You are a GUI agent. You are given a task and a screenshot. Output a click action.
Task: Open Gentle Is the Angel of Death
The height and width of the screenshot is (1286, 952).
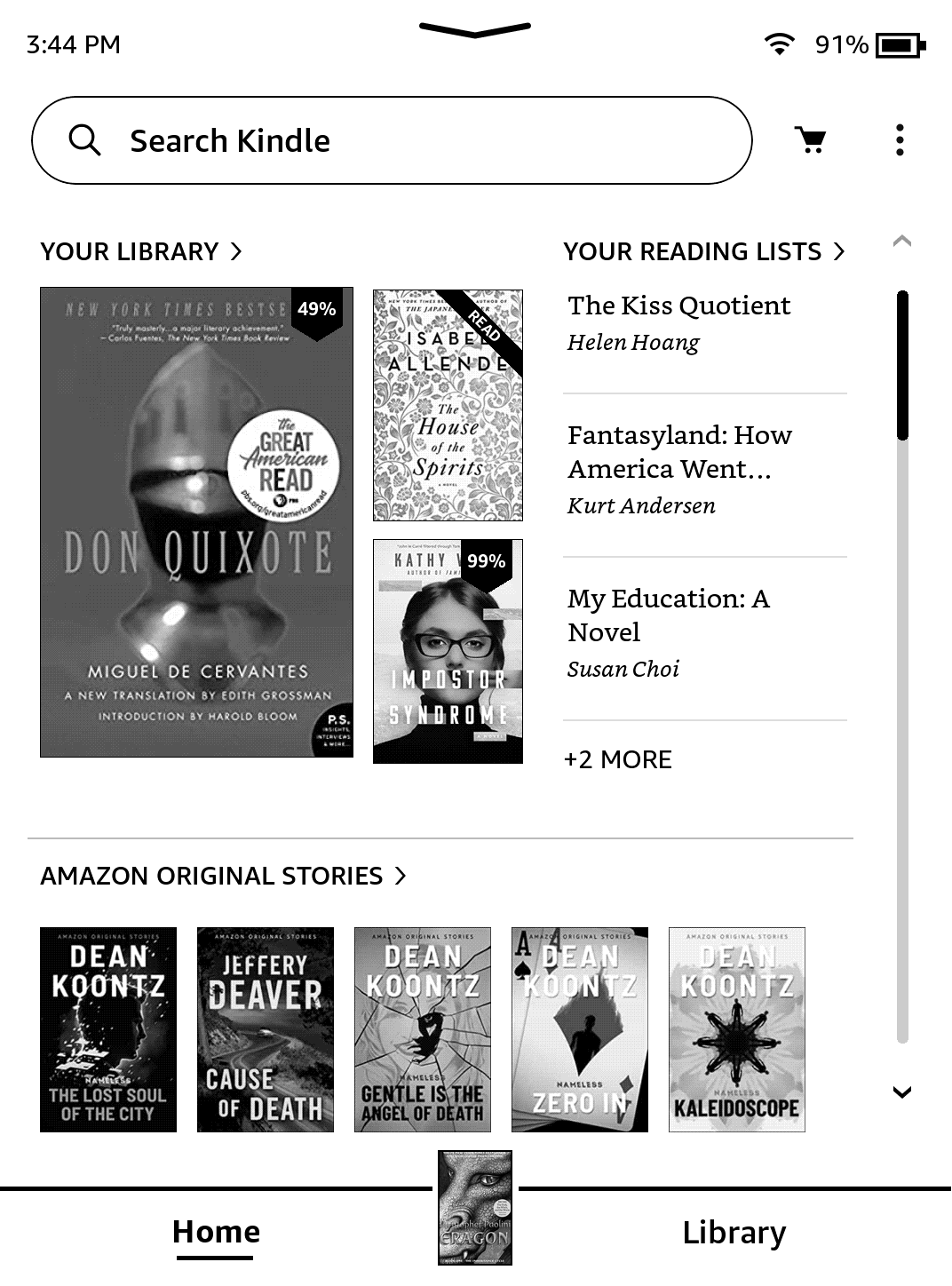(423, 1029)
